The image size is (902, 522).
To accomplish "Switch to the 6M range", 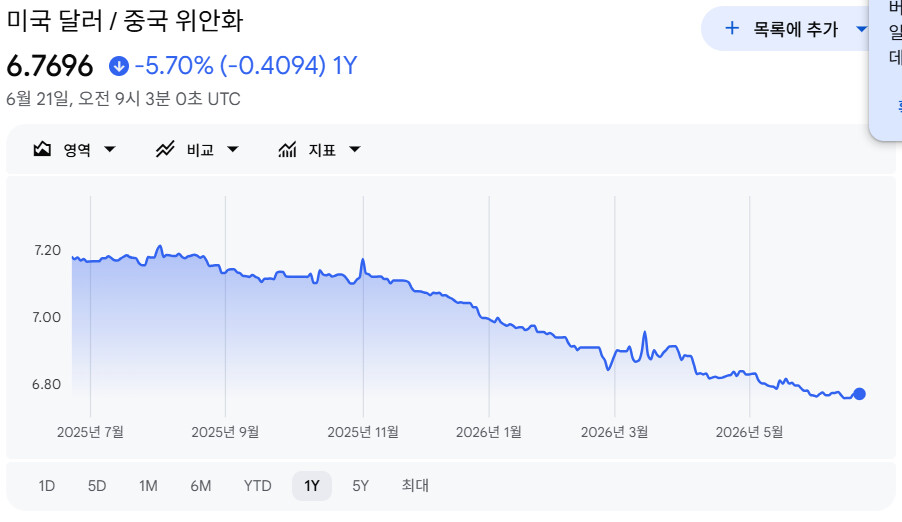I will (x=201, y=486).
